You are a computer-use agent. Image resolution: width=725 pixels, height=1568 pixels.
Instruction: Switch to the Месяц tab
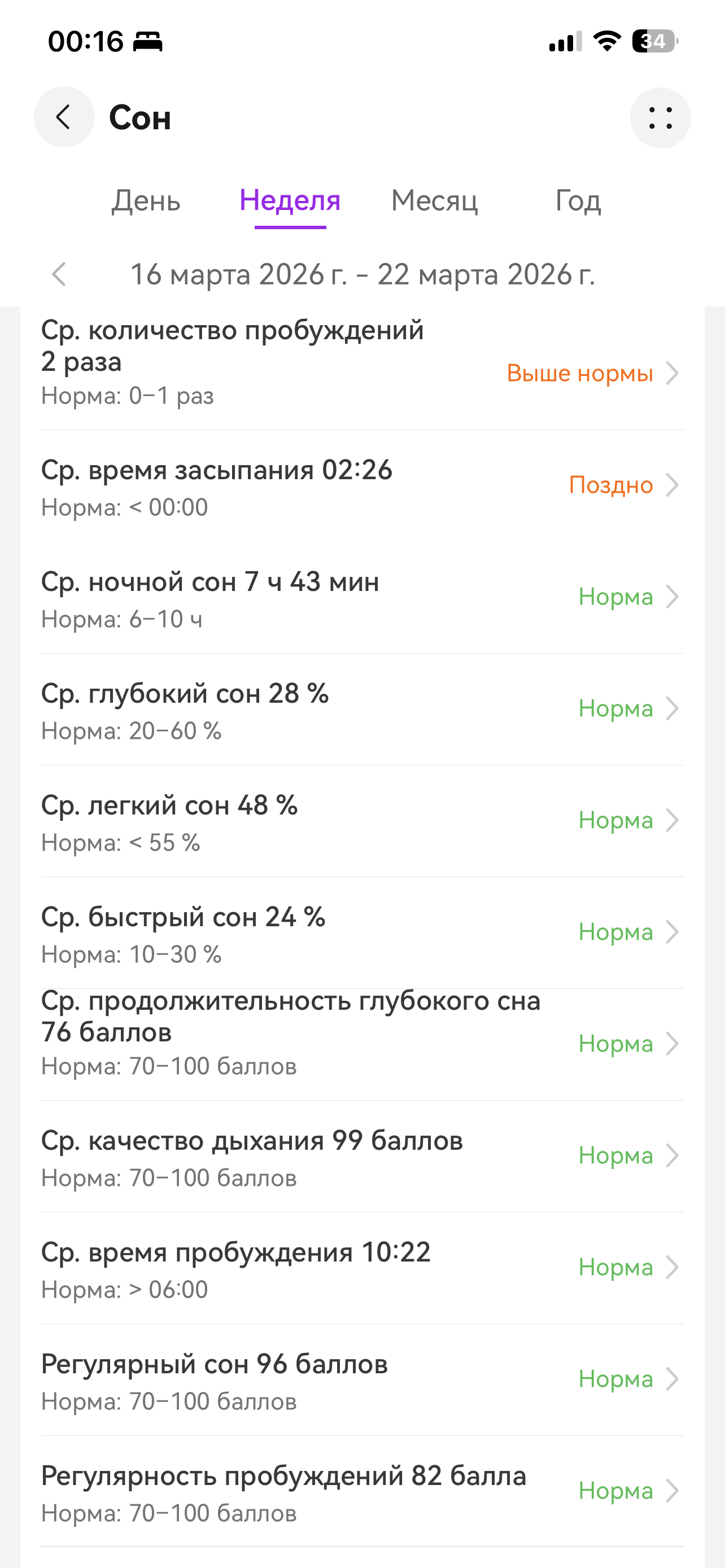[x=434, y=201]
